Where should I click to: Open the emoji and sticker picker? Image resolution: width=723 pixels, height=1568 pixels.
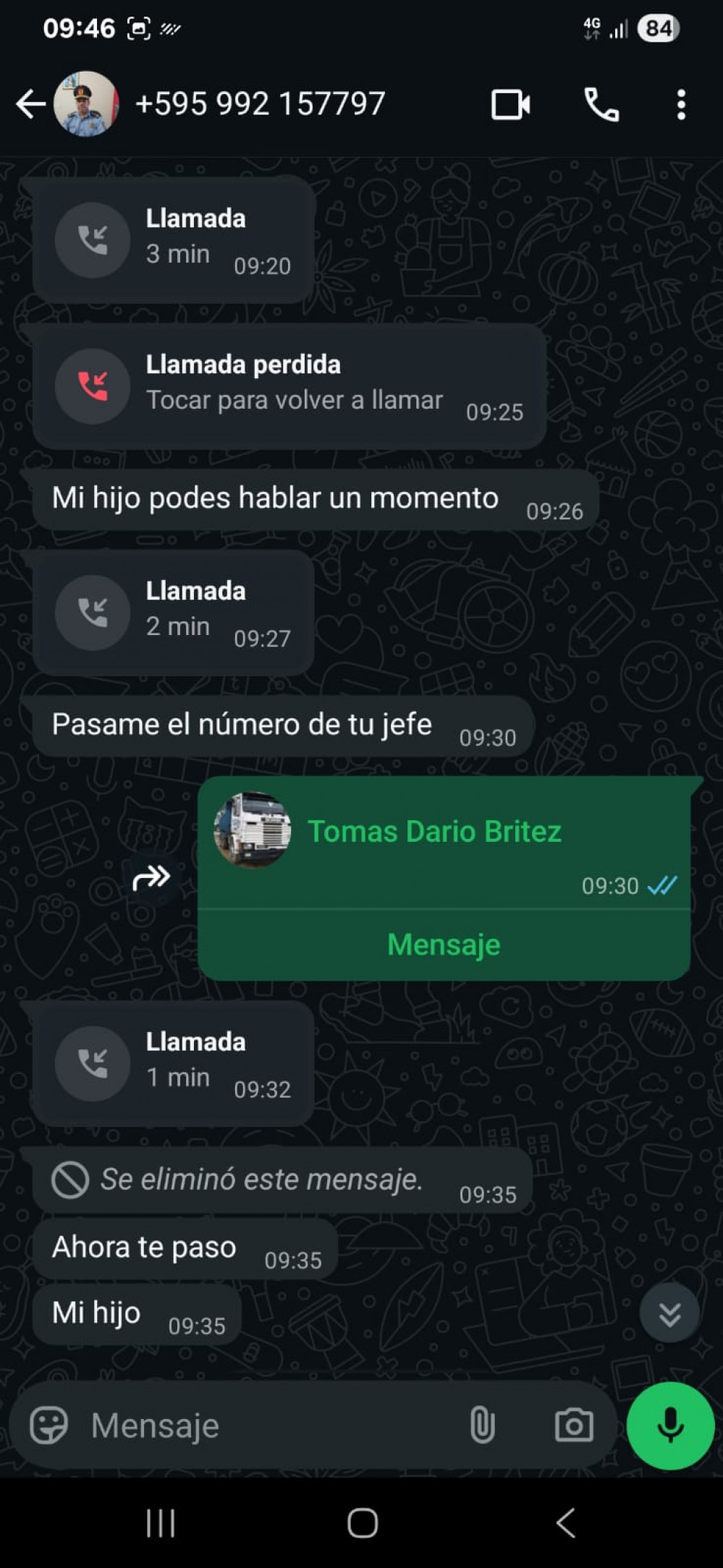point(48,1426)
